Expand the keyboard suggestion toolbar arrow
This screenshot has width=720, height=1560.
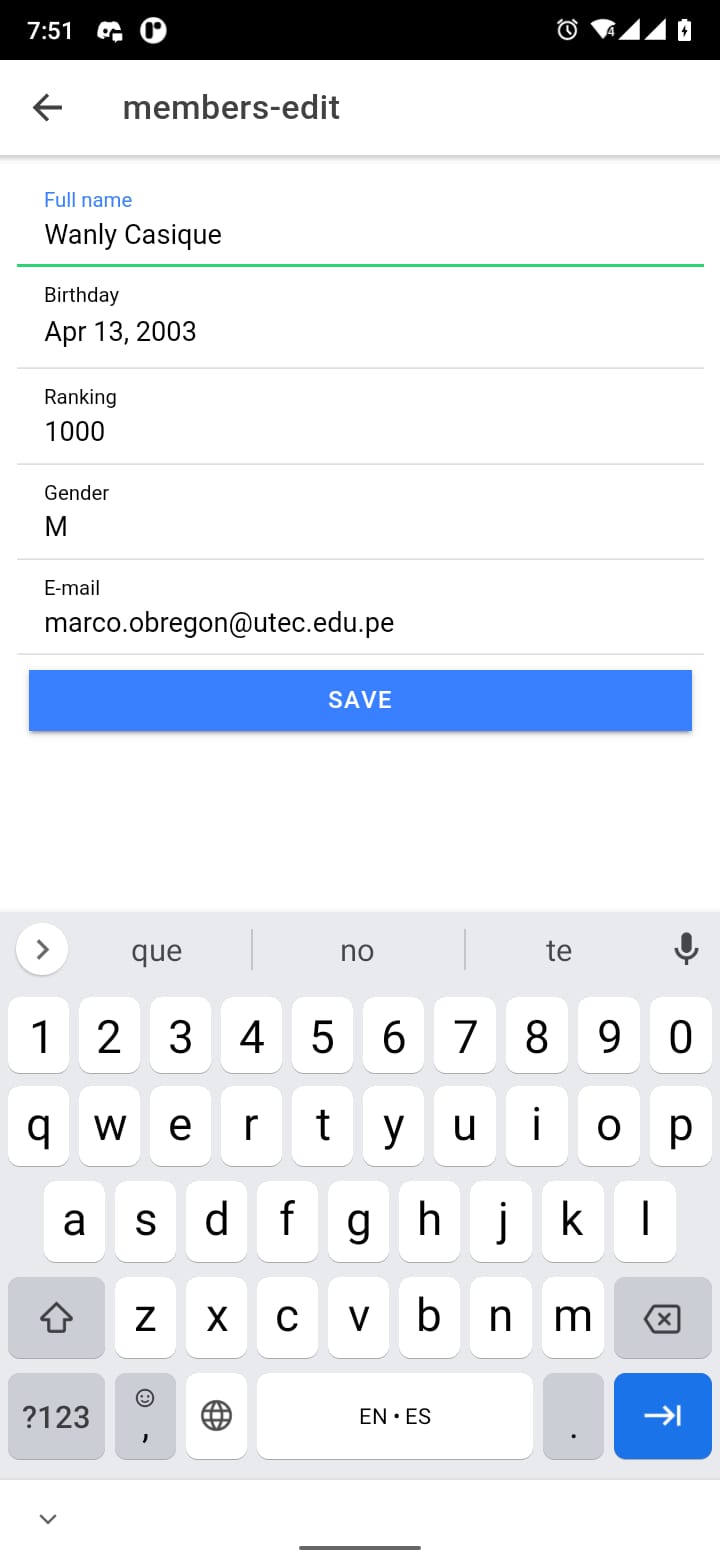[42, 949]
